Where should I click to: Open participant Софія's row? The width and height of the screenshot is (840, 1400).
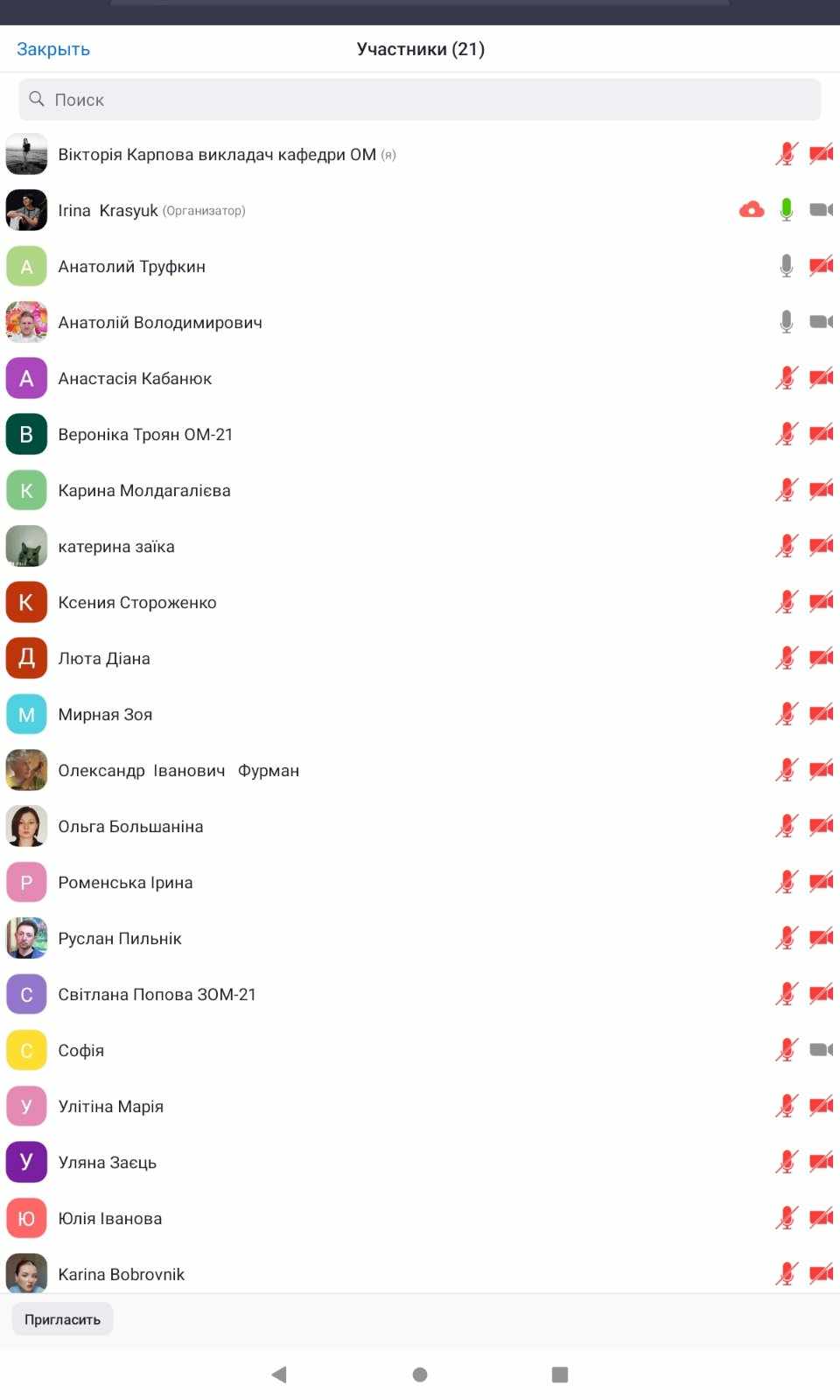click(x=81, y=1050)
